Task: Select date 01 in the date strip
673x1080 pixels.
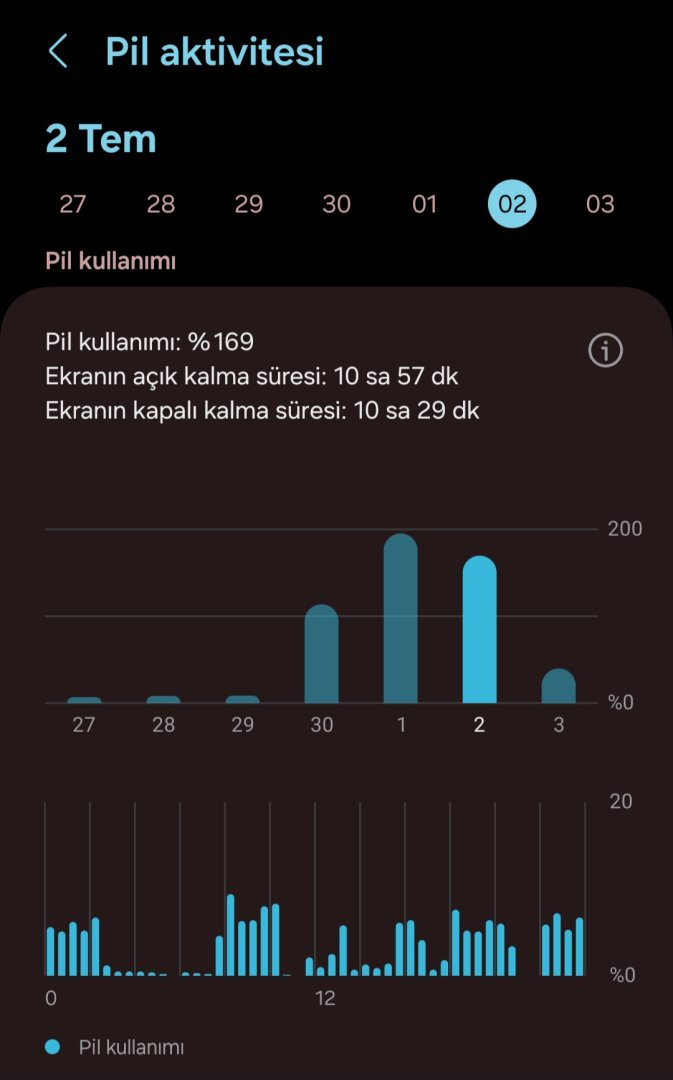Action: point(425,204)
